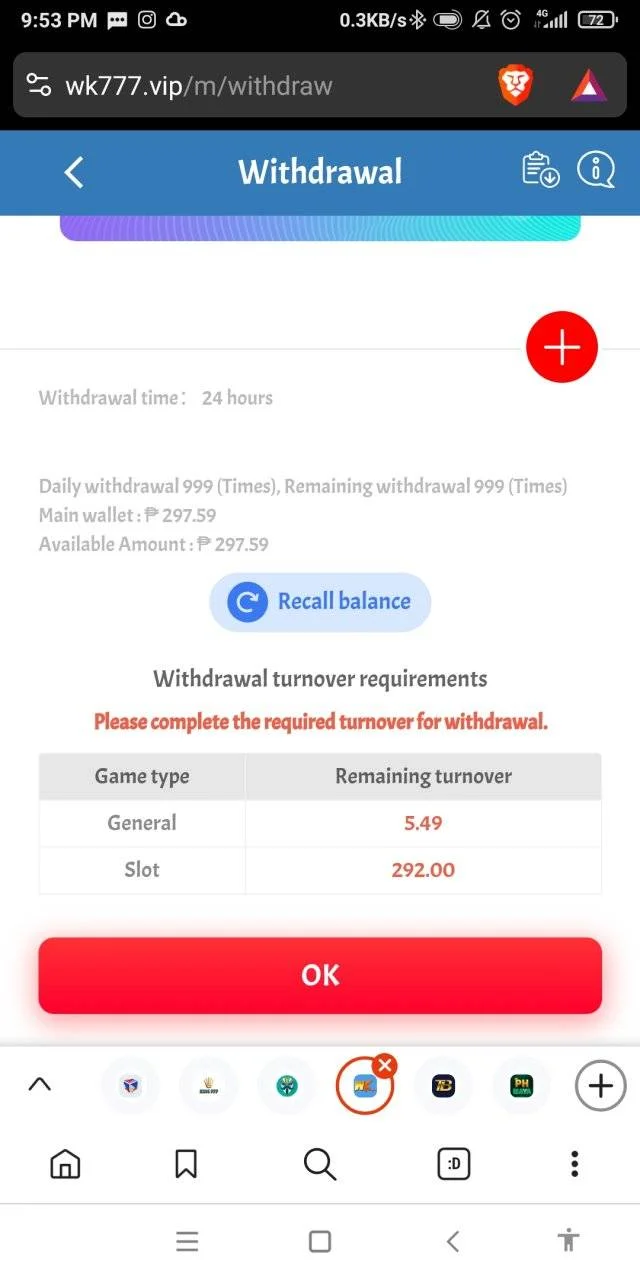Open the Brave Rewards triangle icon
This screenshot has height=1280, width=640.
coord(589,88)
